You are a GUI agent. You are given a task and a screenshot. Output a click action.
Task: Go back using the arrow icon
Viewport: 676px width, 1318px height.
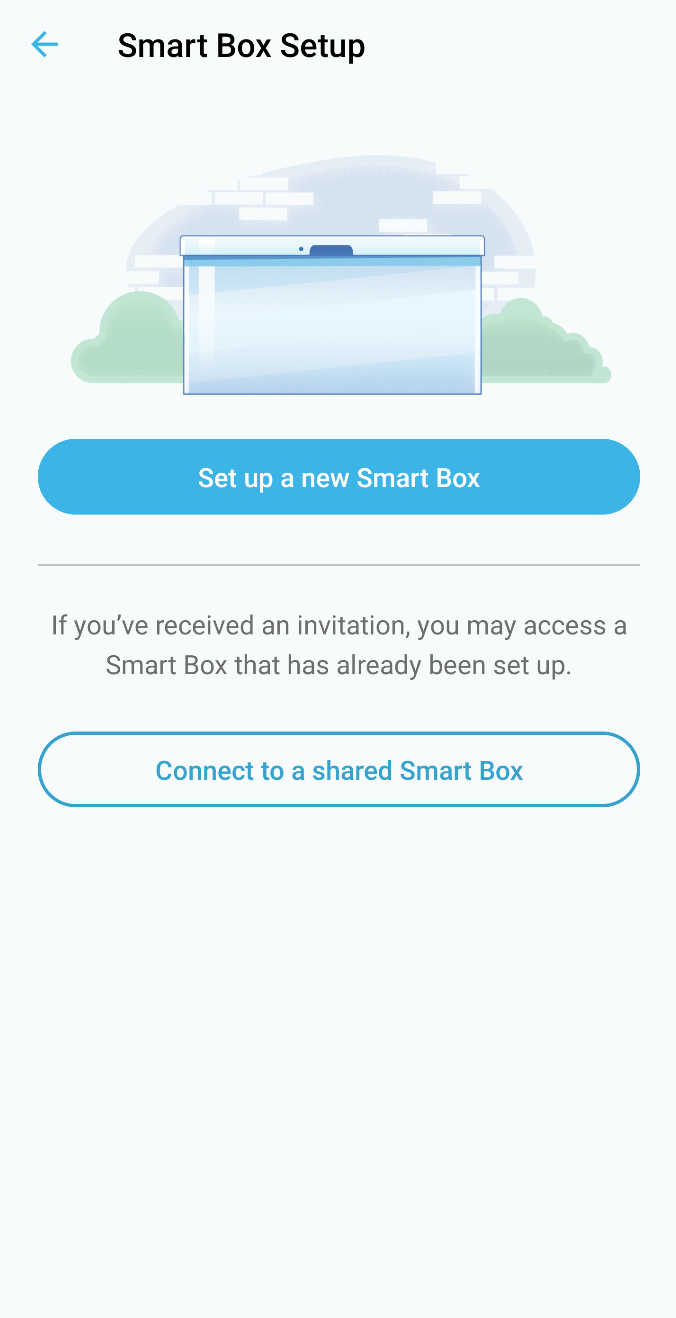[x=45, y=45]
